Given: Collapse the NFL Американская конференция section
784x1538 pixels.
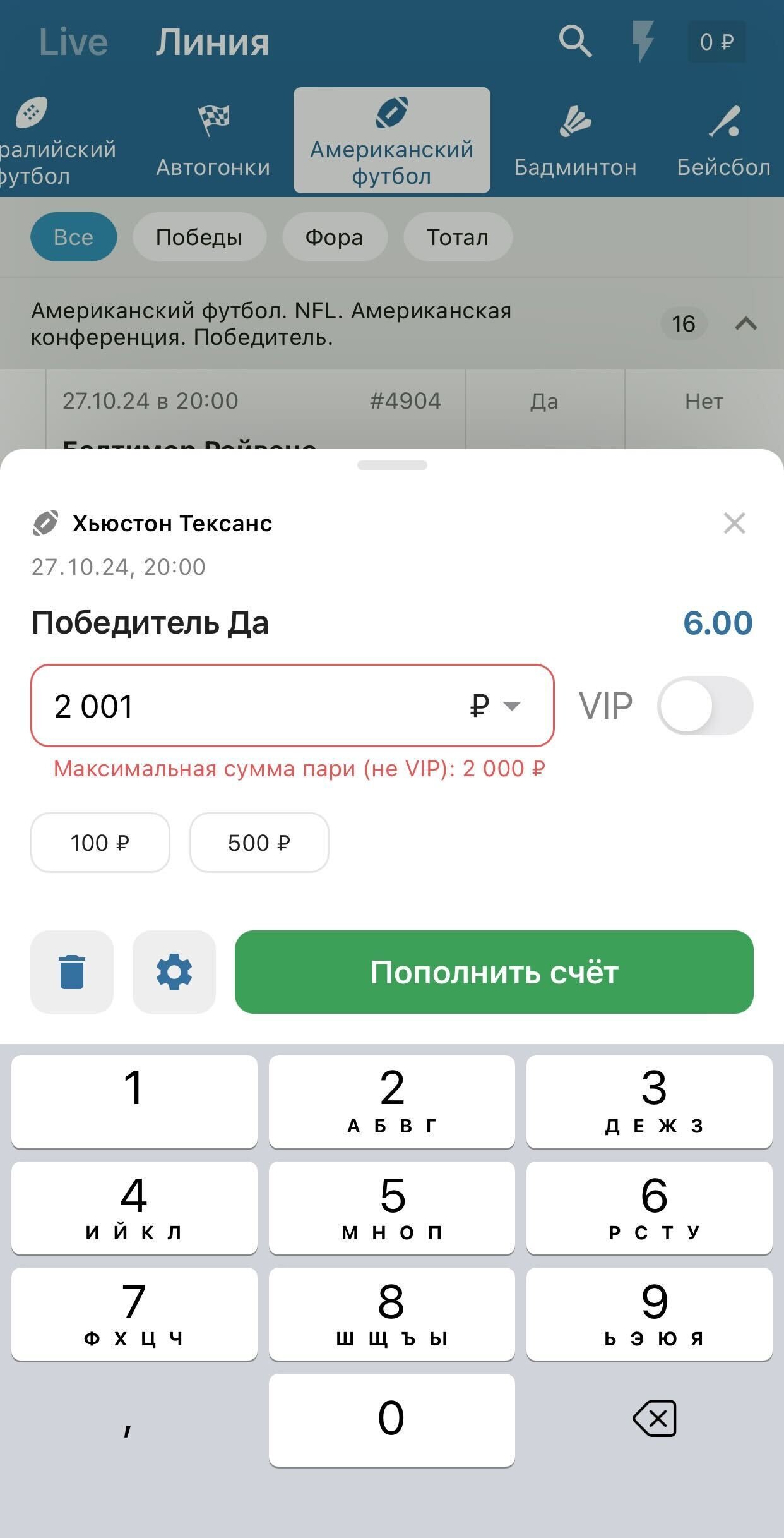Looking at the screenshot, I should coord(745,323).
